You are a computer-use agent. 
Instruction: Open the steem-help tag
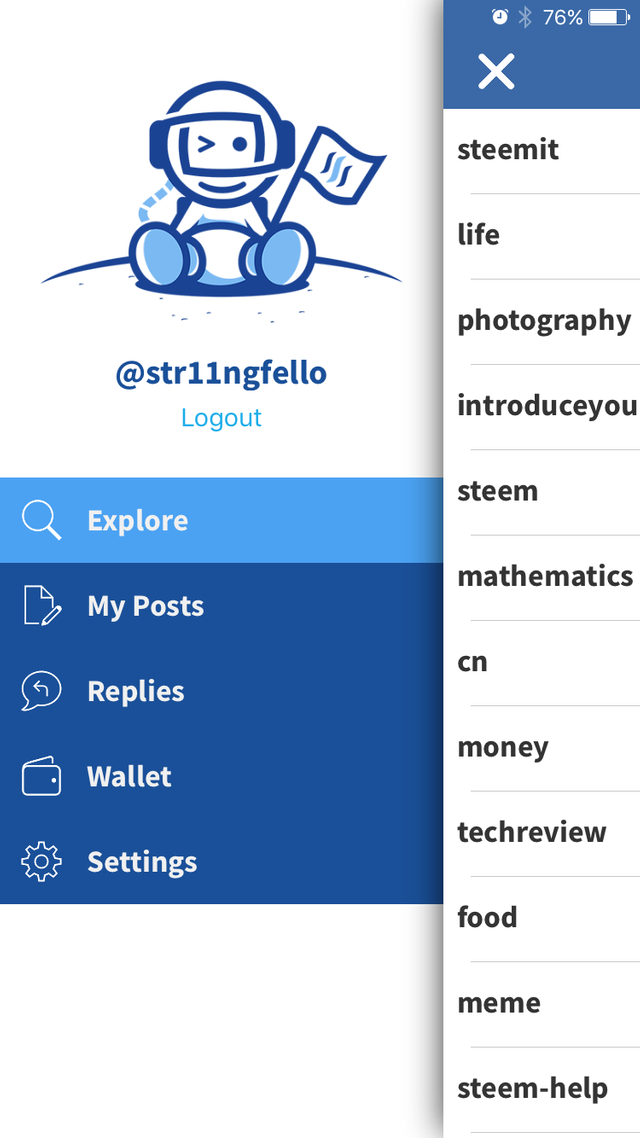coord(541,1089)
